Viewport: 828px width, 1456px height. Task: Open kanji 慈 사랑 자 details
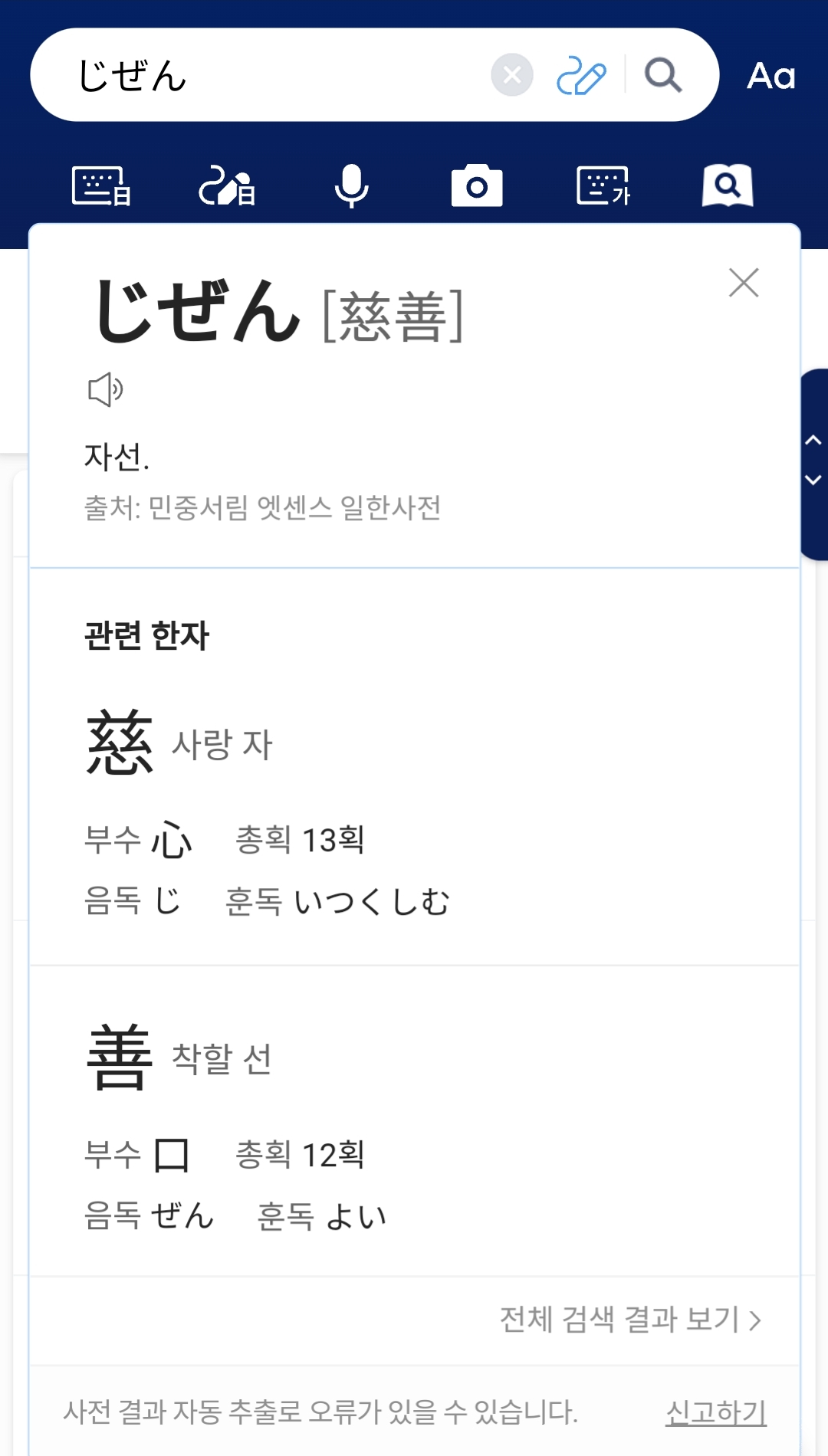coord(179,743)
